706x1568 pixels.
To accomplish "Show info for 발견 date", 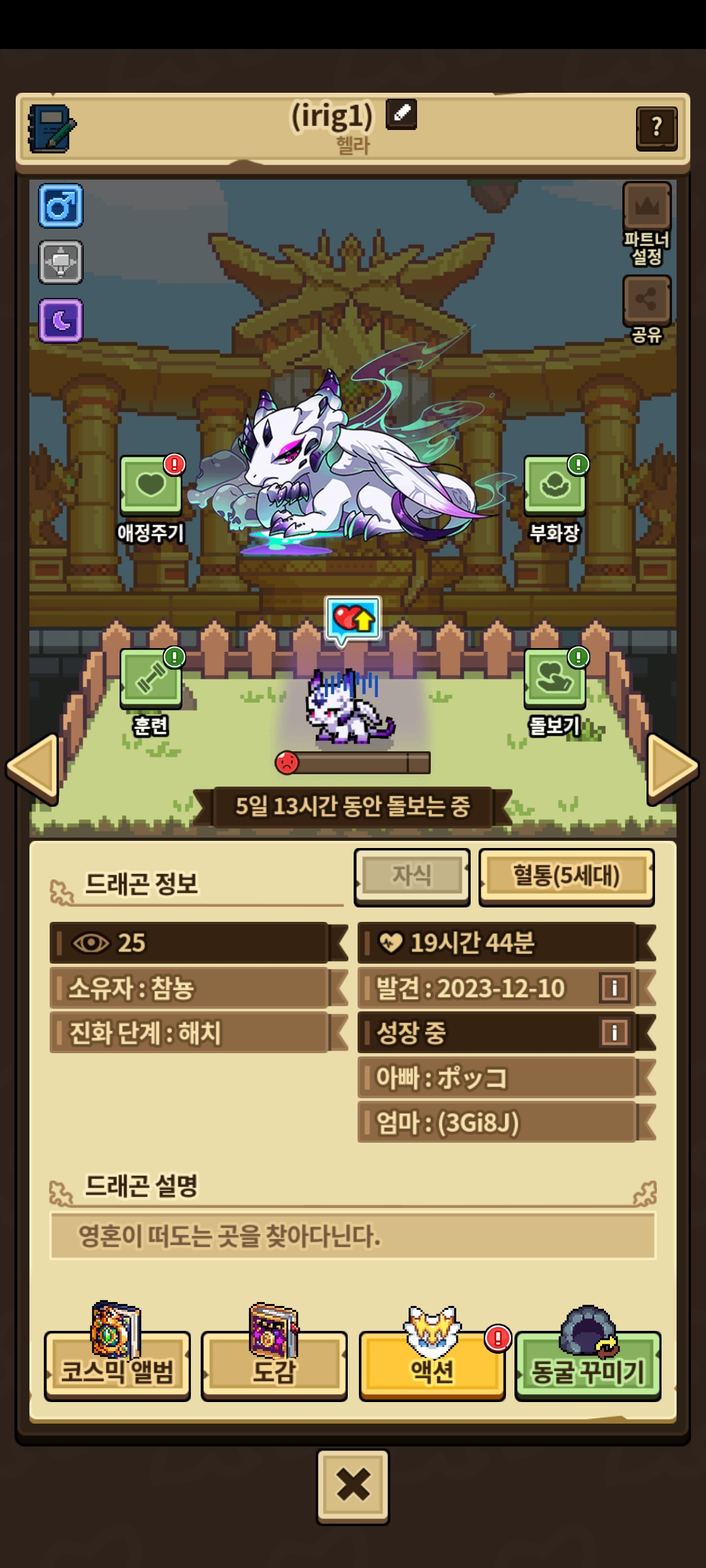I will tap(614, 987).
